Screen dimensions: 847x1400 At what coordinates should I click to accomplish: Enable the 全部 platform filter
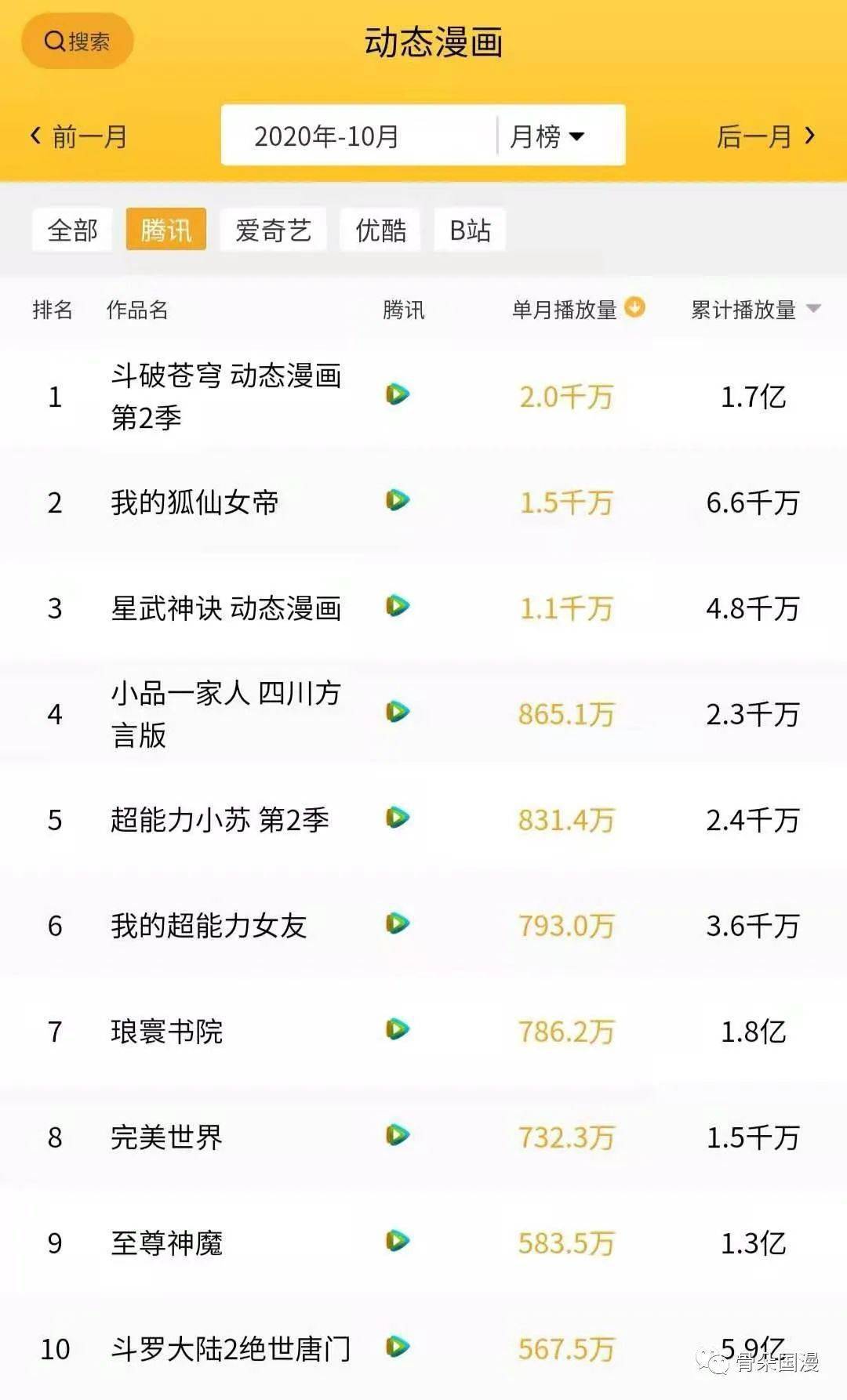[72, 229]
